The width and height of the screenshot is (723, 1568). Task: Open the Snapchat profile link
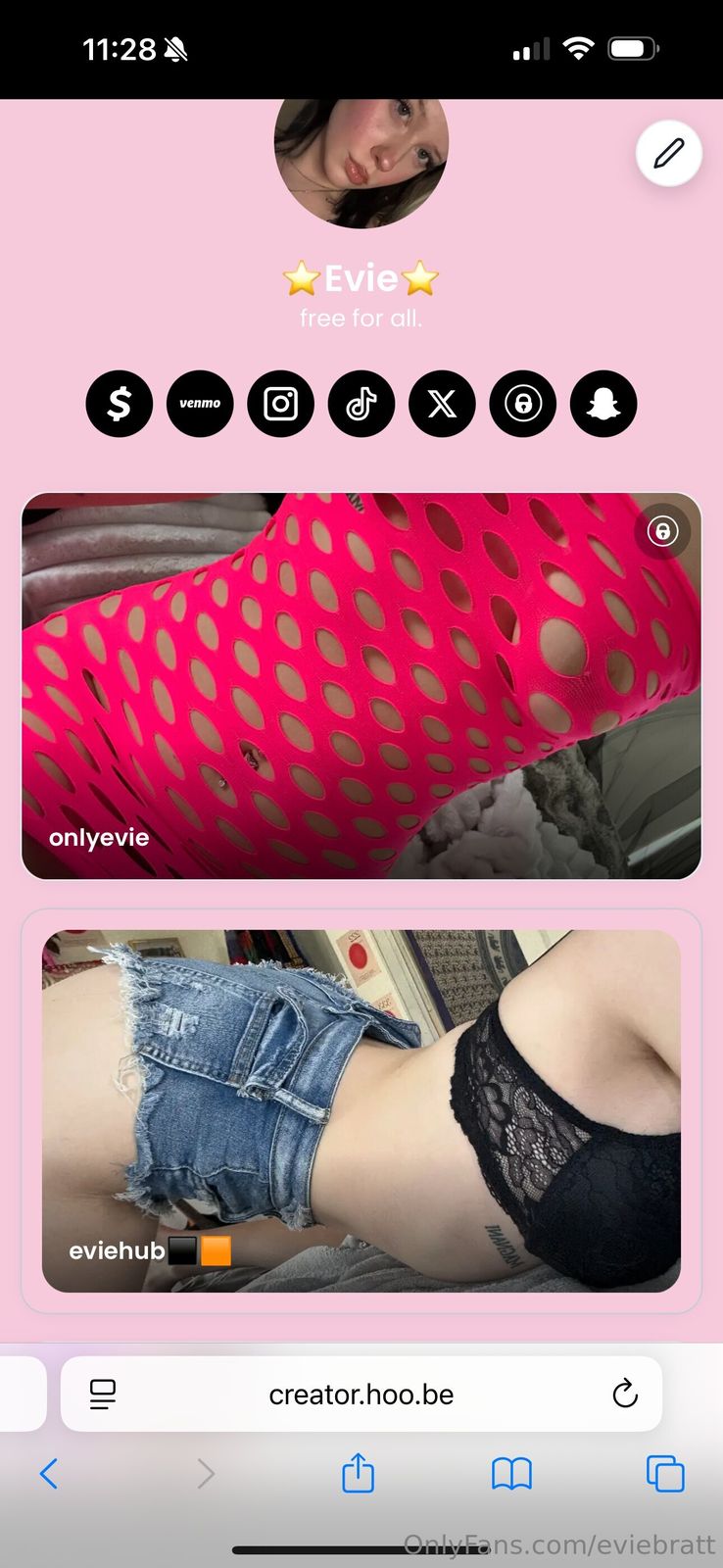pyautogui.click(x=603, y=404)
